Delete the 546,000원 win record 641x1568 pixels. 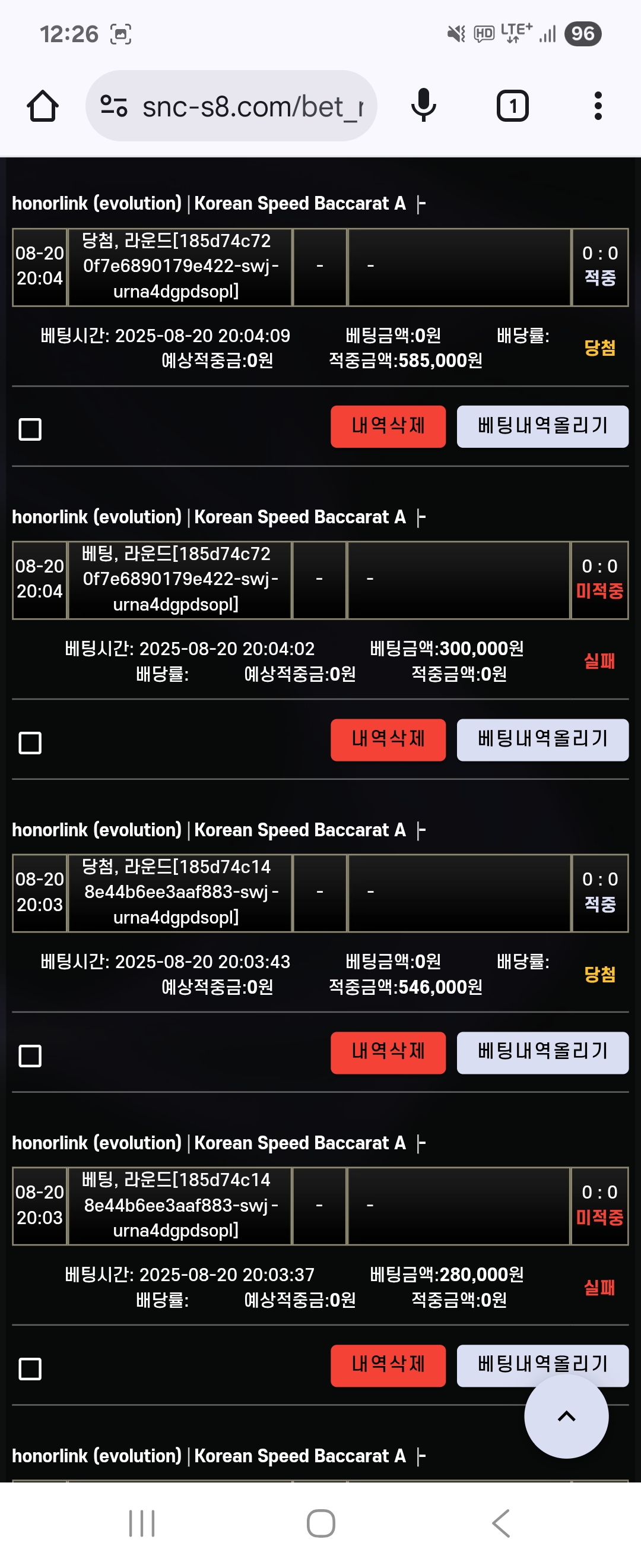(388, 1052)
